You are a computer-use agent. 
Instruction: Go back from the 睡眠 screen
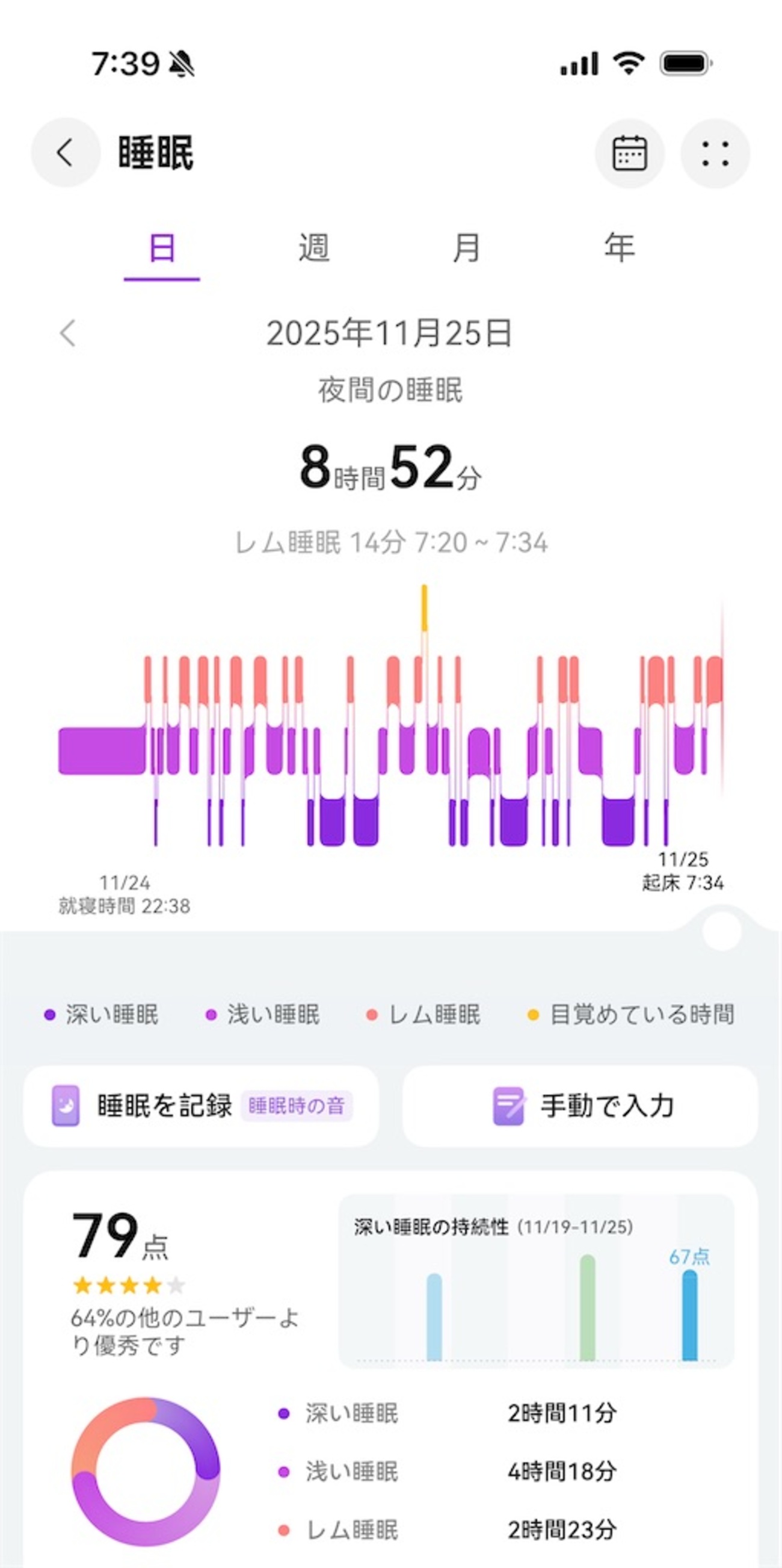(x=66, y=152)
